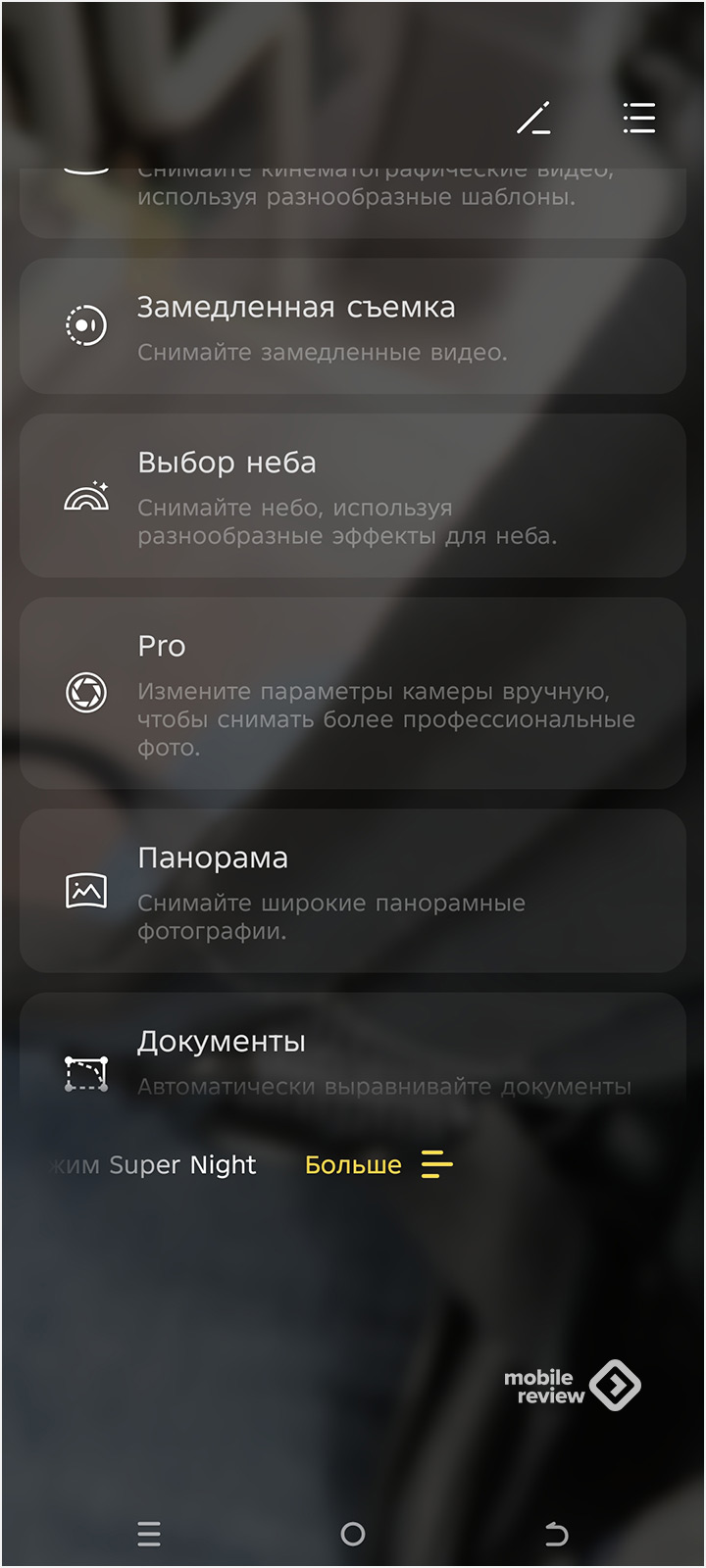Screen dimensions: 706x1568
Task: Tap the Больше tab
Action: pos(378,1165)
